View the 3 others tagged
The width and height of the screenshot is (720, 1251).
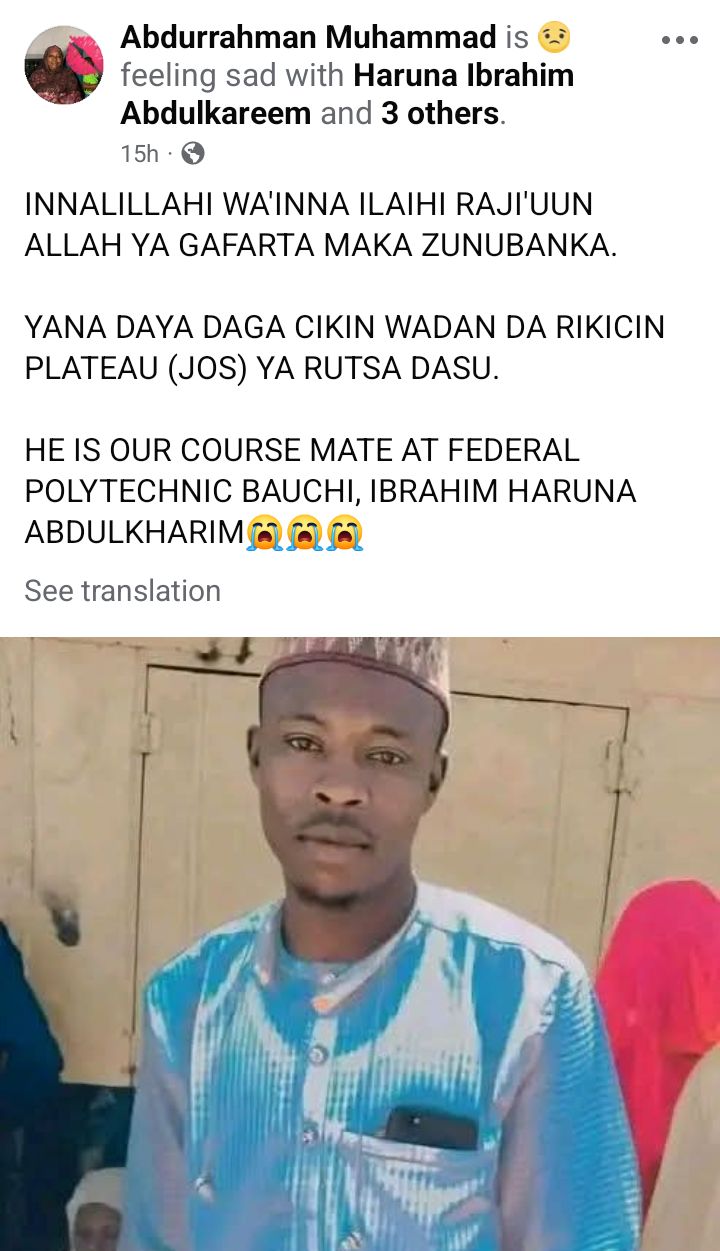[x=440, y=113]
